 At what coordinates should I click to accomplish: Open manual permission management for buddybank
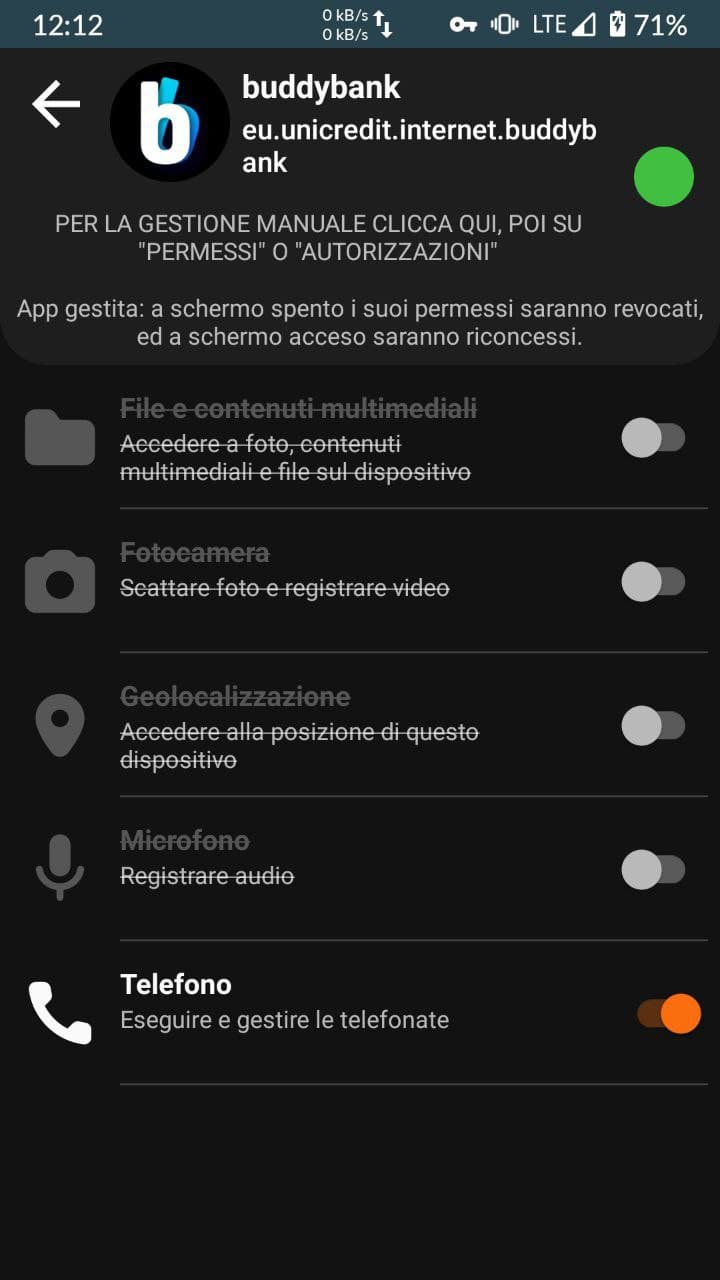pyautogui.click(x=318, y=237)
